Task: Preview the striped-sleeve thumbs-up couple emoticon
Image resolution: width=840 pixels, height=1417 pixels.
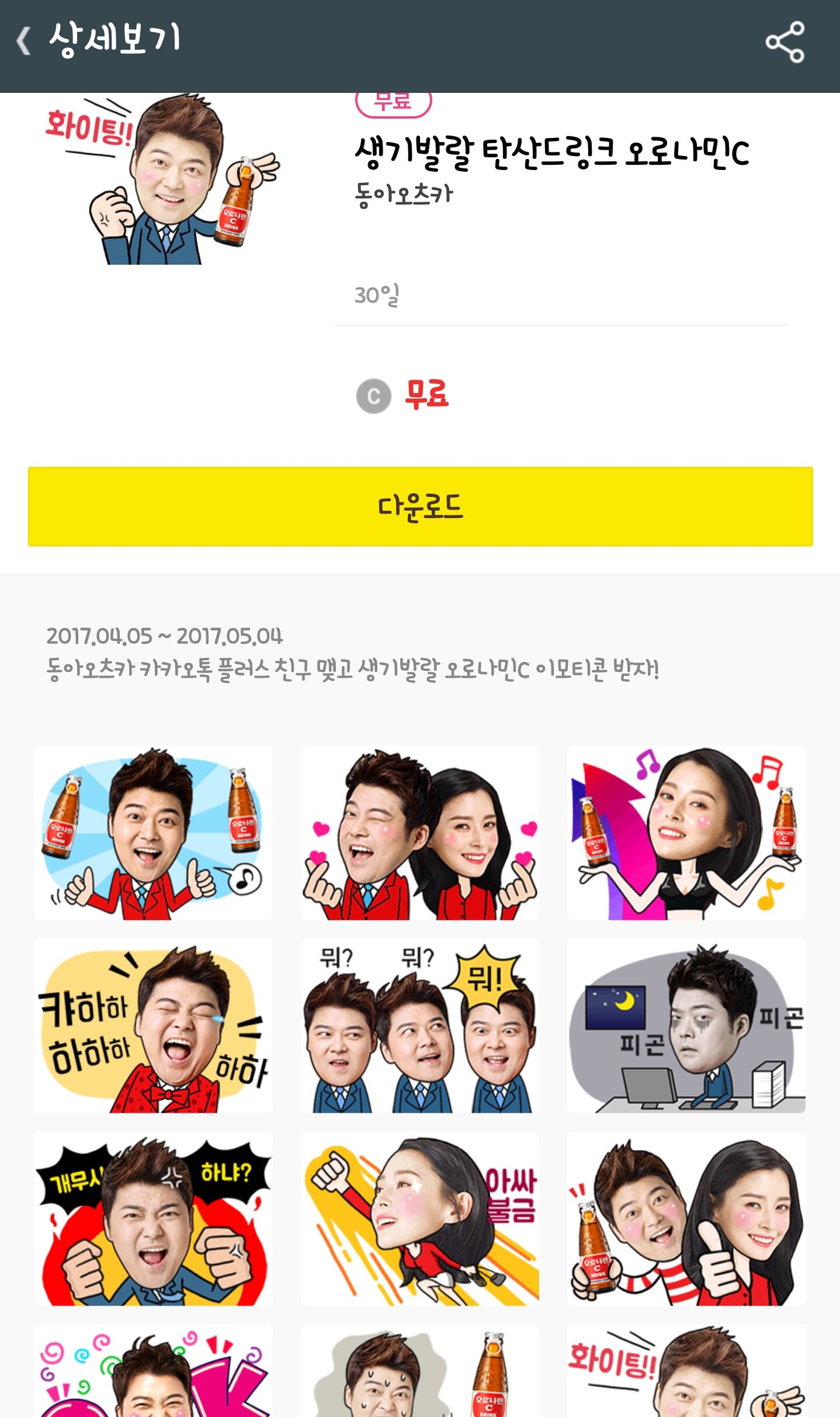Action: pos(686,1219)
